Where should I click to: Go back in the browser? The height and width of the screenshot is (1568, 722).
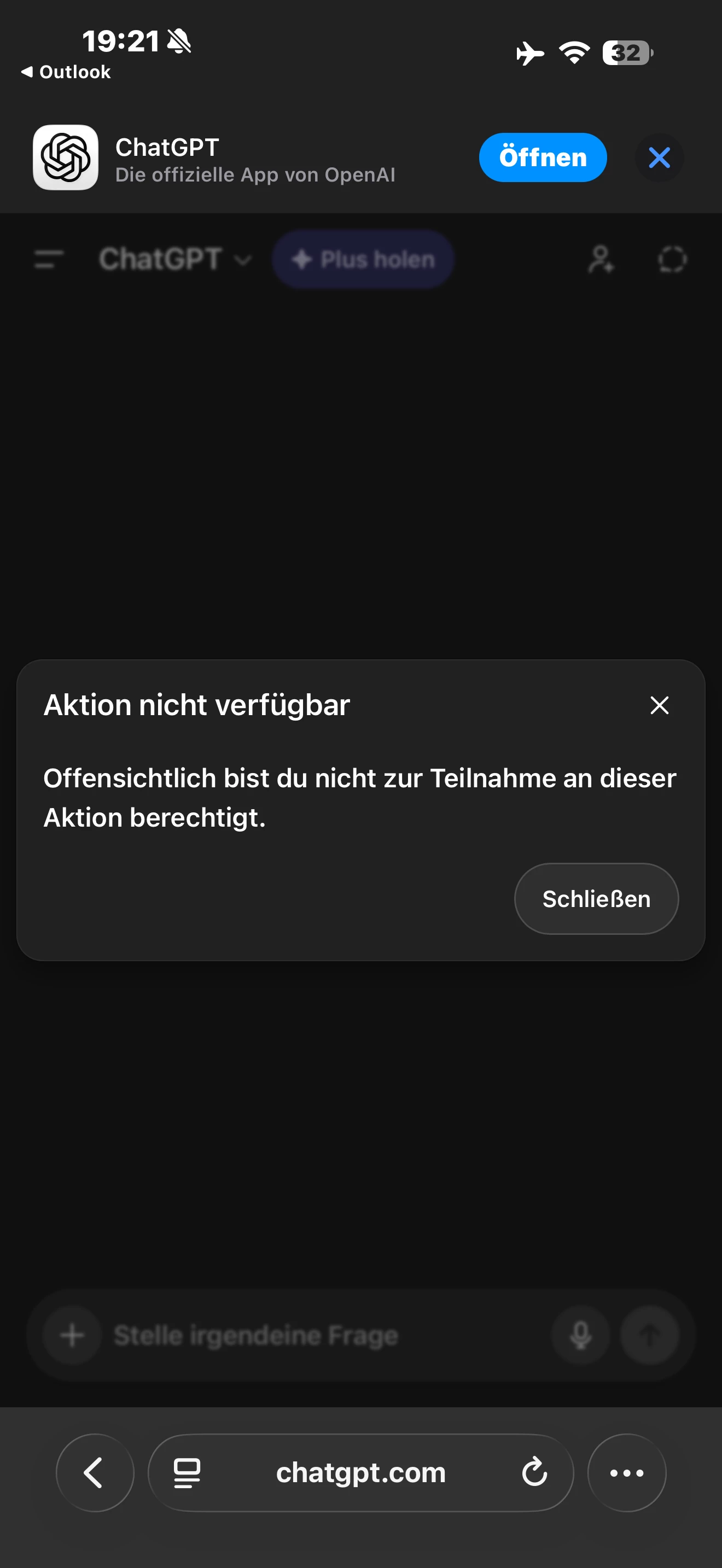(95, 1472)
